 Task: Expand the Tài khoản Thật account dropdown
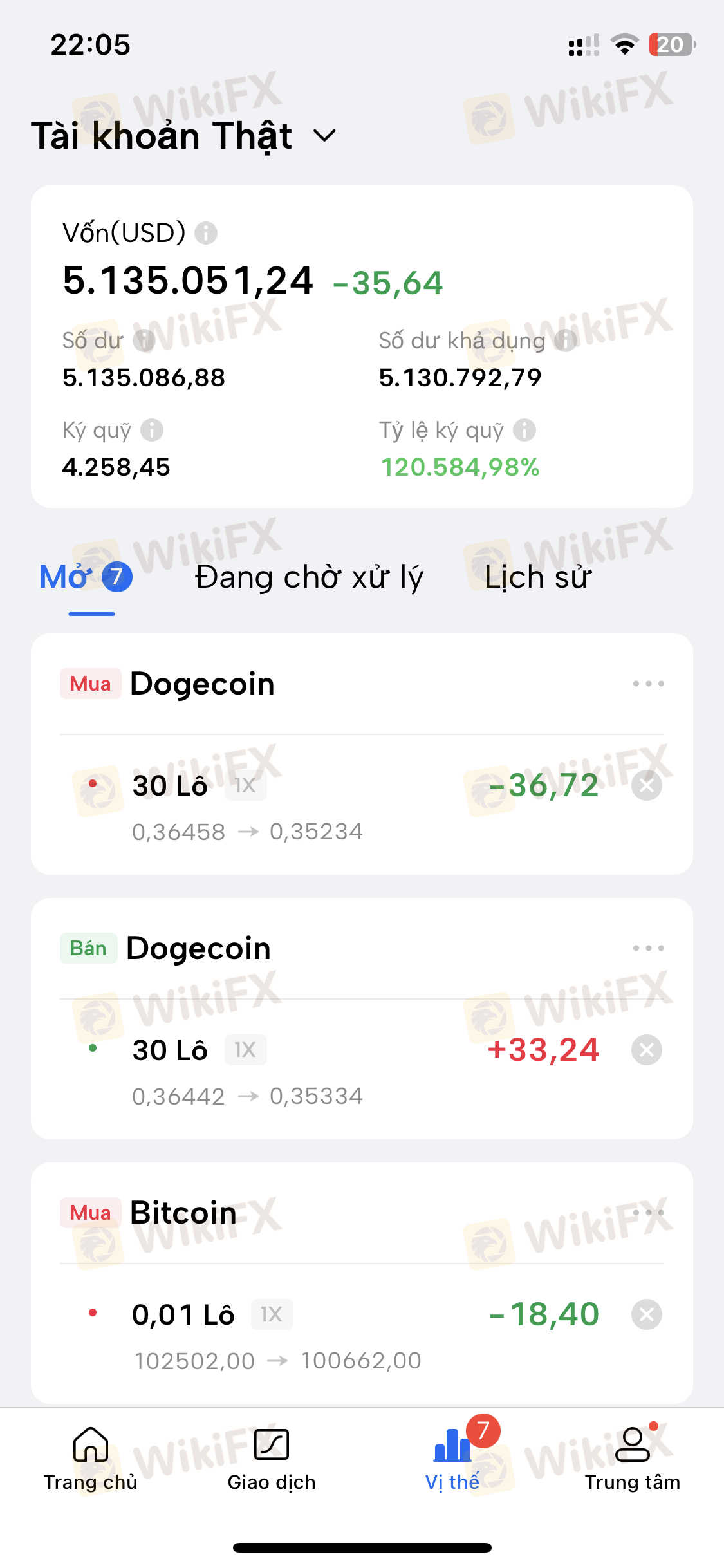[x=324, y=136]
